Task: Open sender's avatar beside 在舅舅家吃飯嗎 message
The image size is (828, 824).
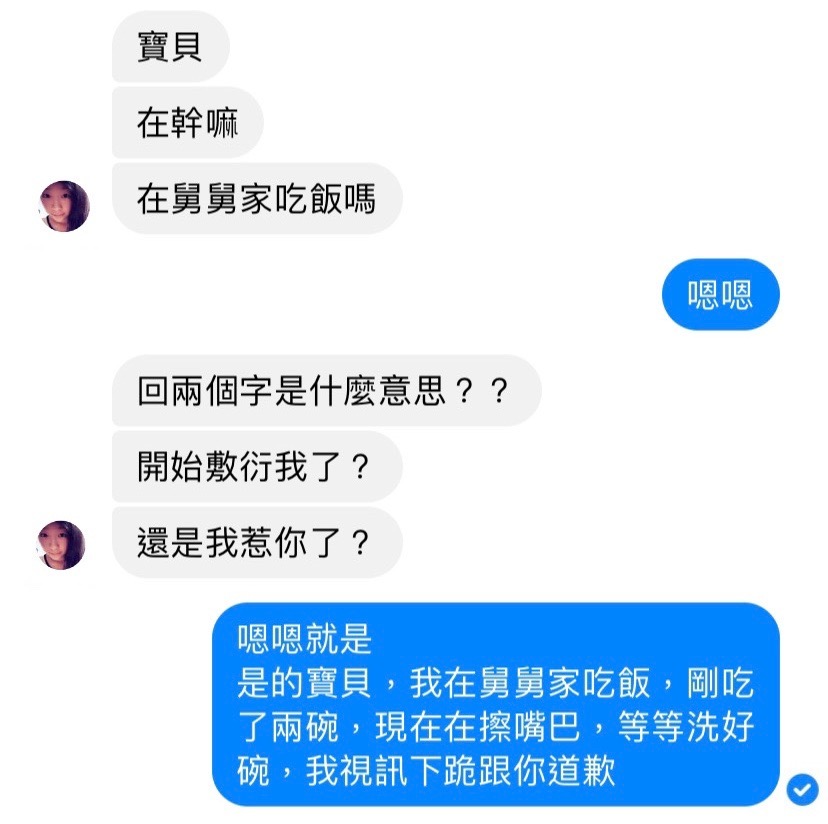Action: point(64,206)
